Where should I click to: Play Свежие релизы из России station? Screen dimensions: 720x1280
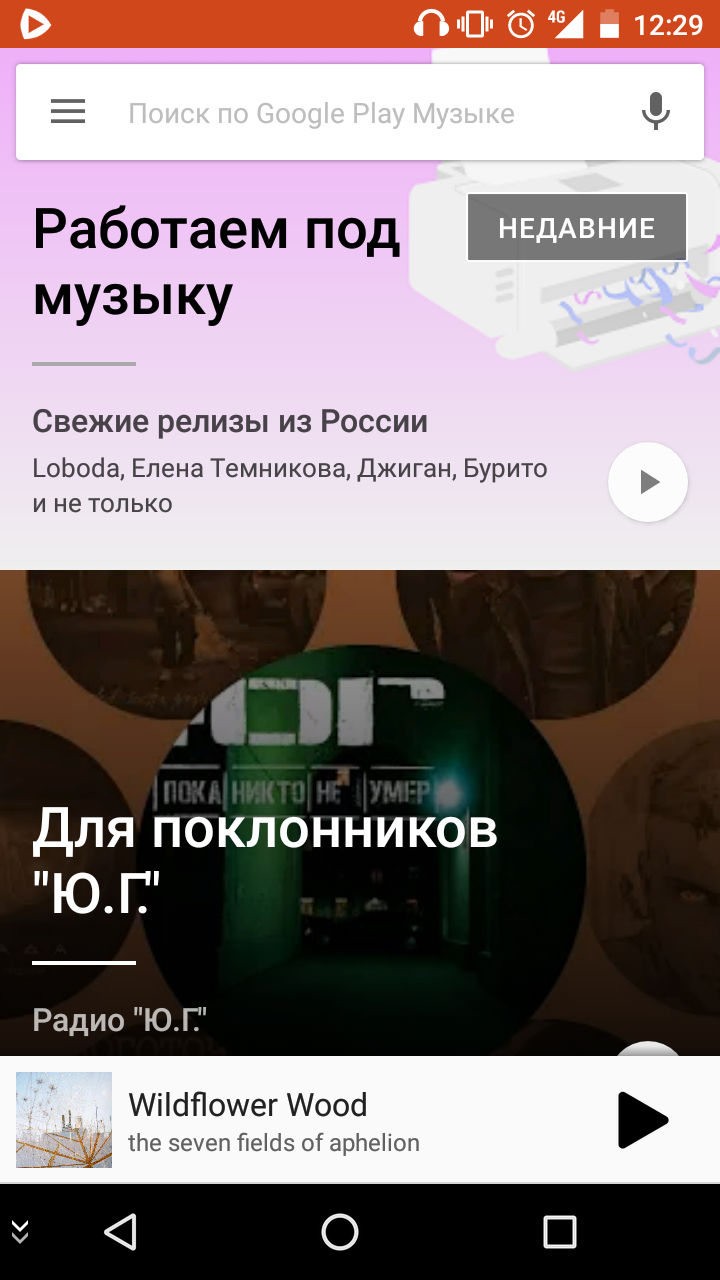pos(648,482)
